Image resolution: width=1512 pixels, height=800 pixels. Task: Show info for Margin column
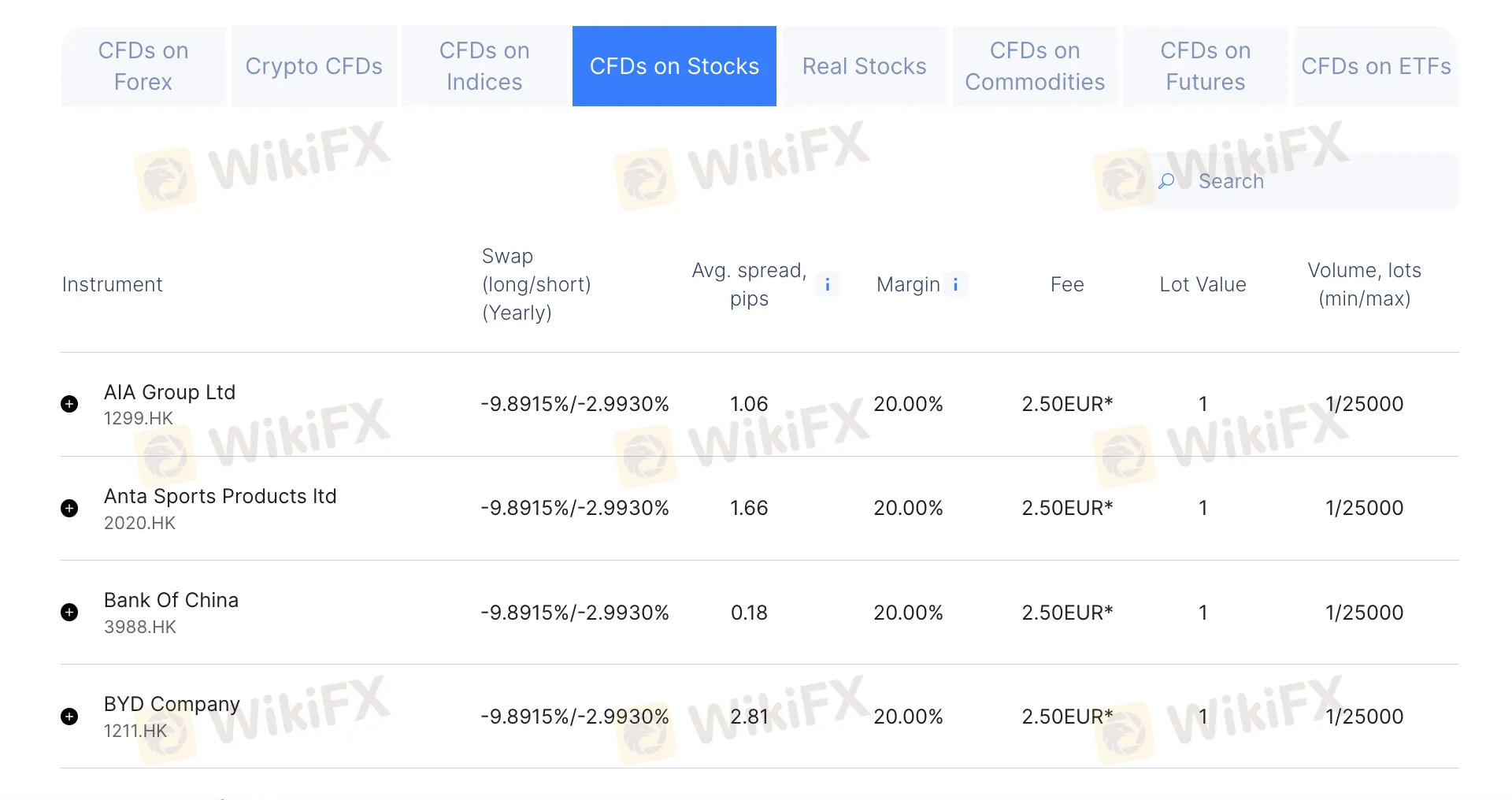click(x=955, y=284)
